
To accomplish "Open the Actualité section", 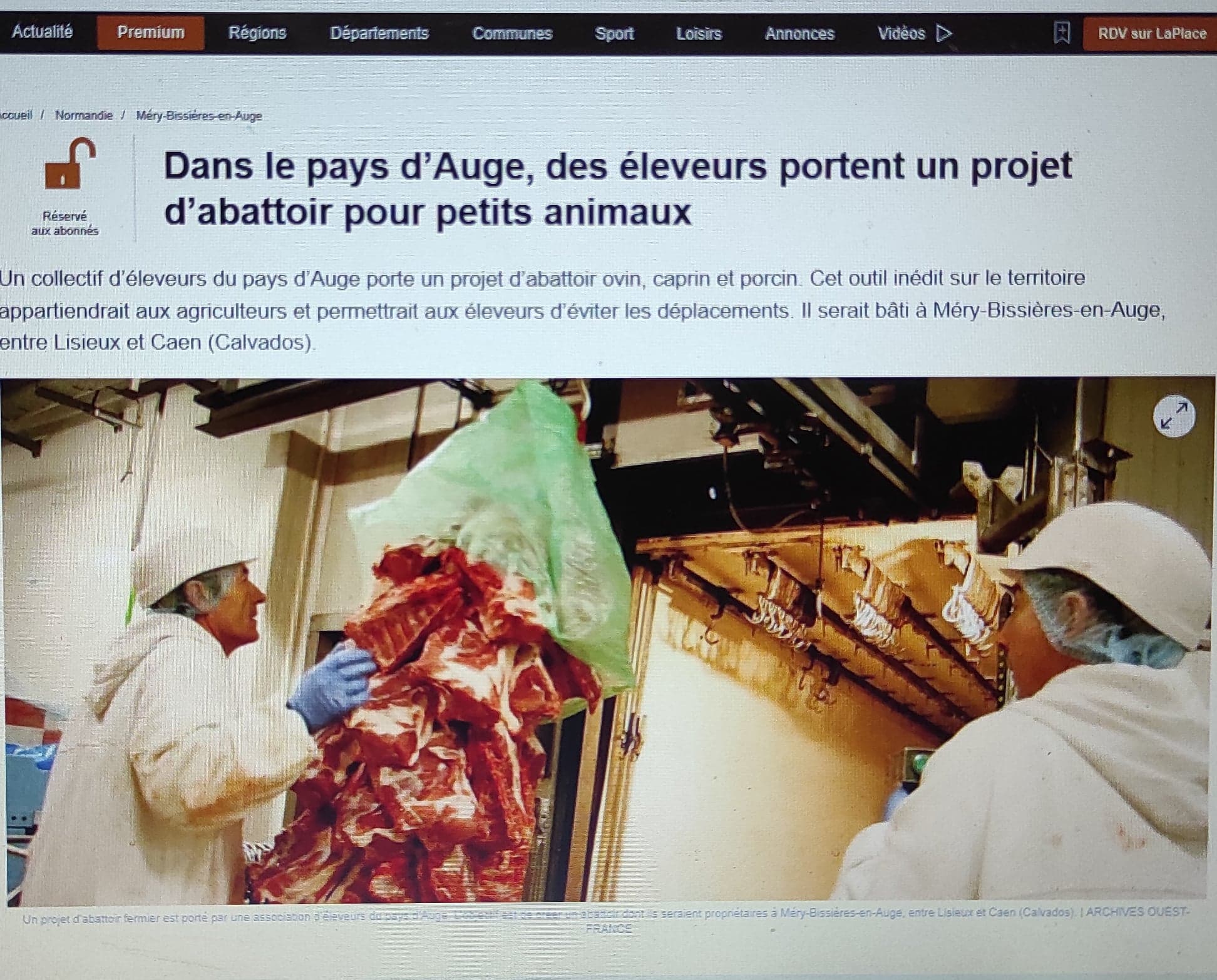I will (42, 32).
